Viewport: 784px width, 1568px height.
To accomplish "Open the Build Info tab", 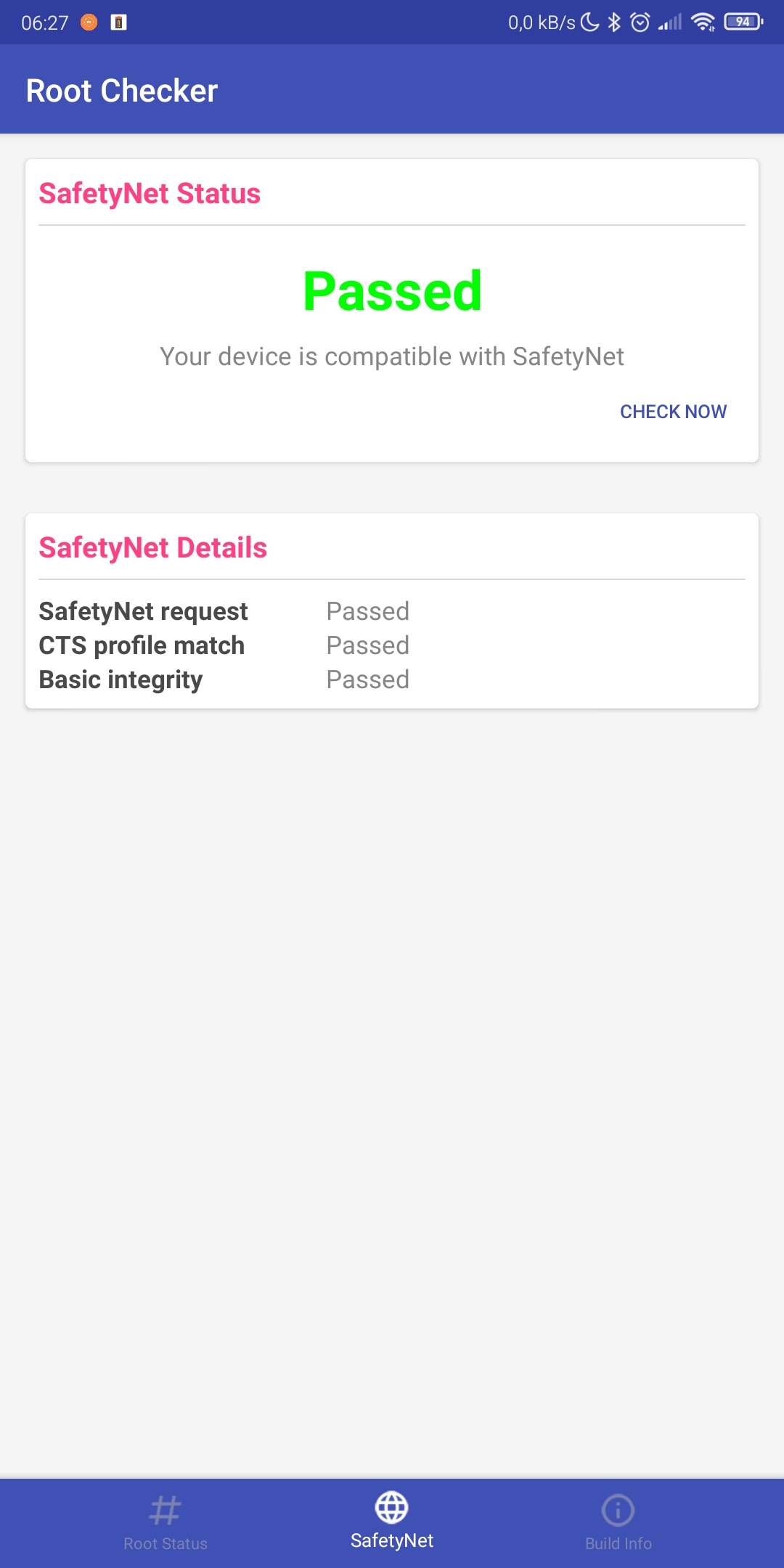I will (618, 1522).
